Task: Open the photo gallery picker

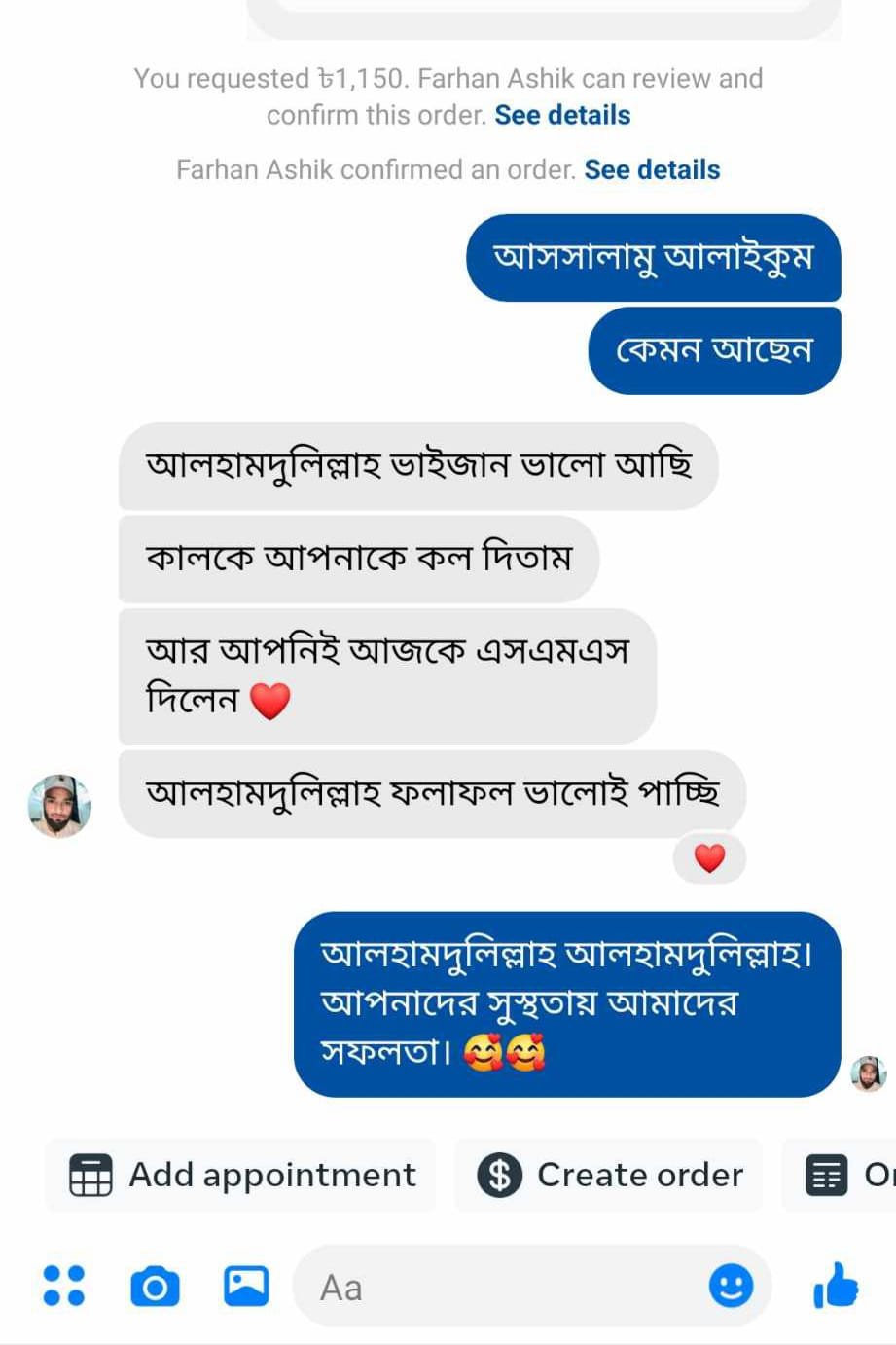Action: [x=246, y=1286]
